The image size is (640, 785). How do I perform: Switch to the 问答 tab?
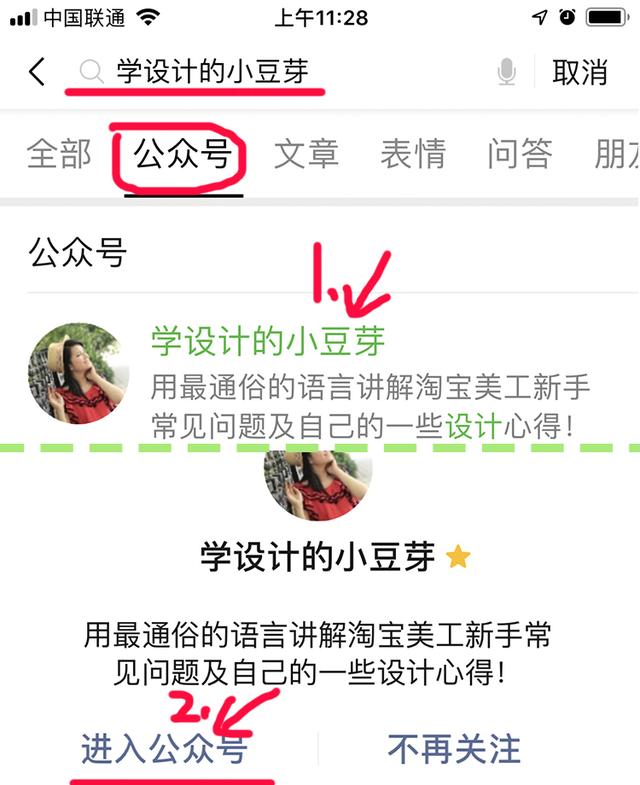tap(520, 154)
